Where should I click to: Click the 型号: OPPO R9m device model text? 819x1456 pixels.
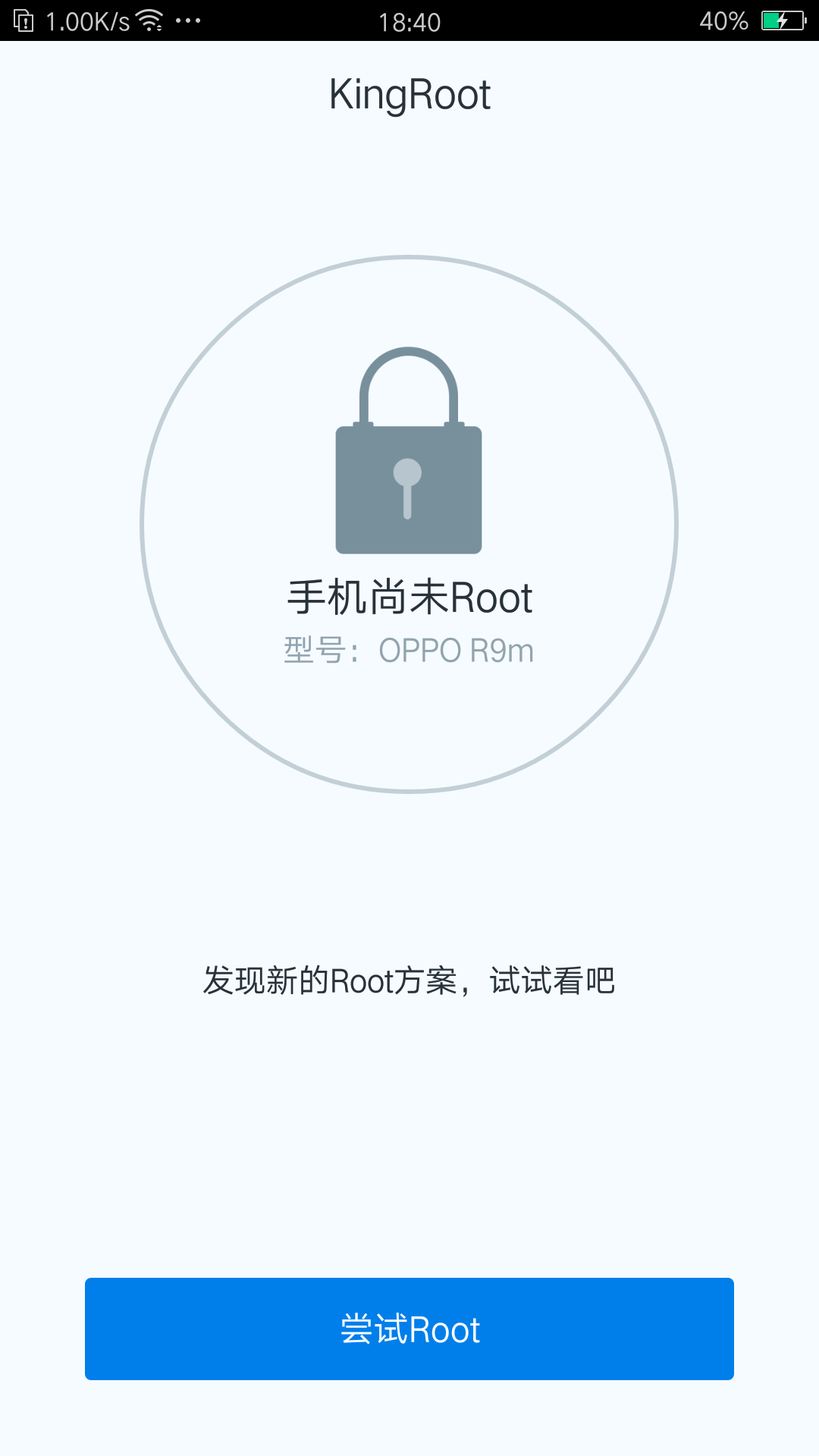[x=408, y=649]
